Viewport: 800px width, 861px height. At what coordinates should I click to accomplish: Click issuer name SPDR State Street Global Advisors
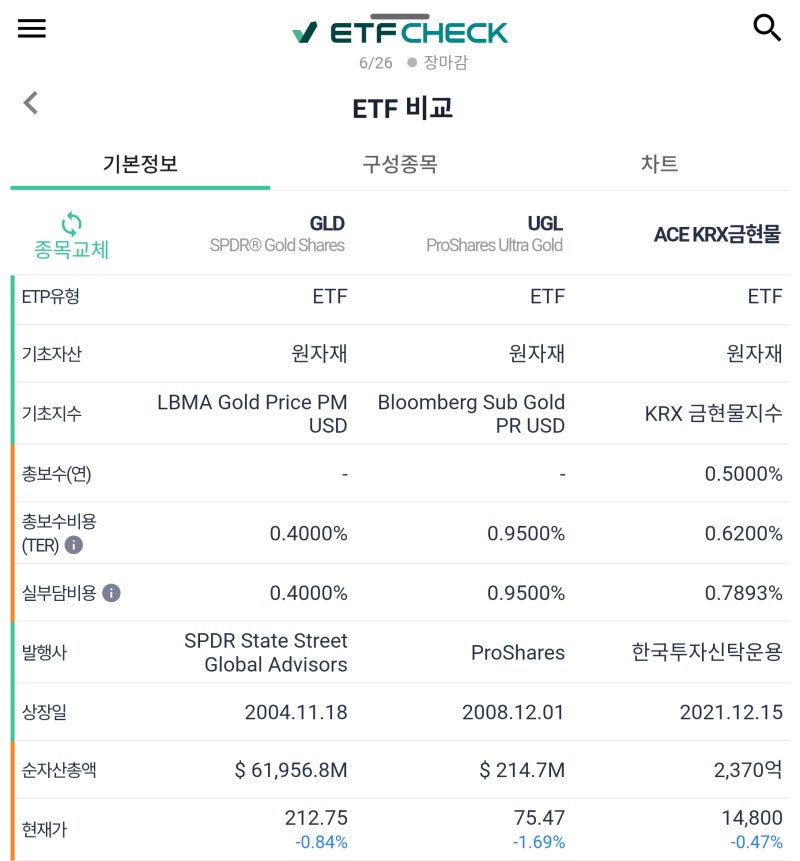[268, 651]
